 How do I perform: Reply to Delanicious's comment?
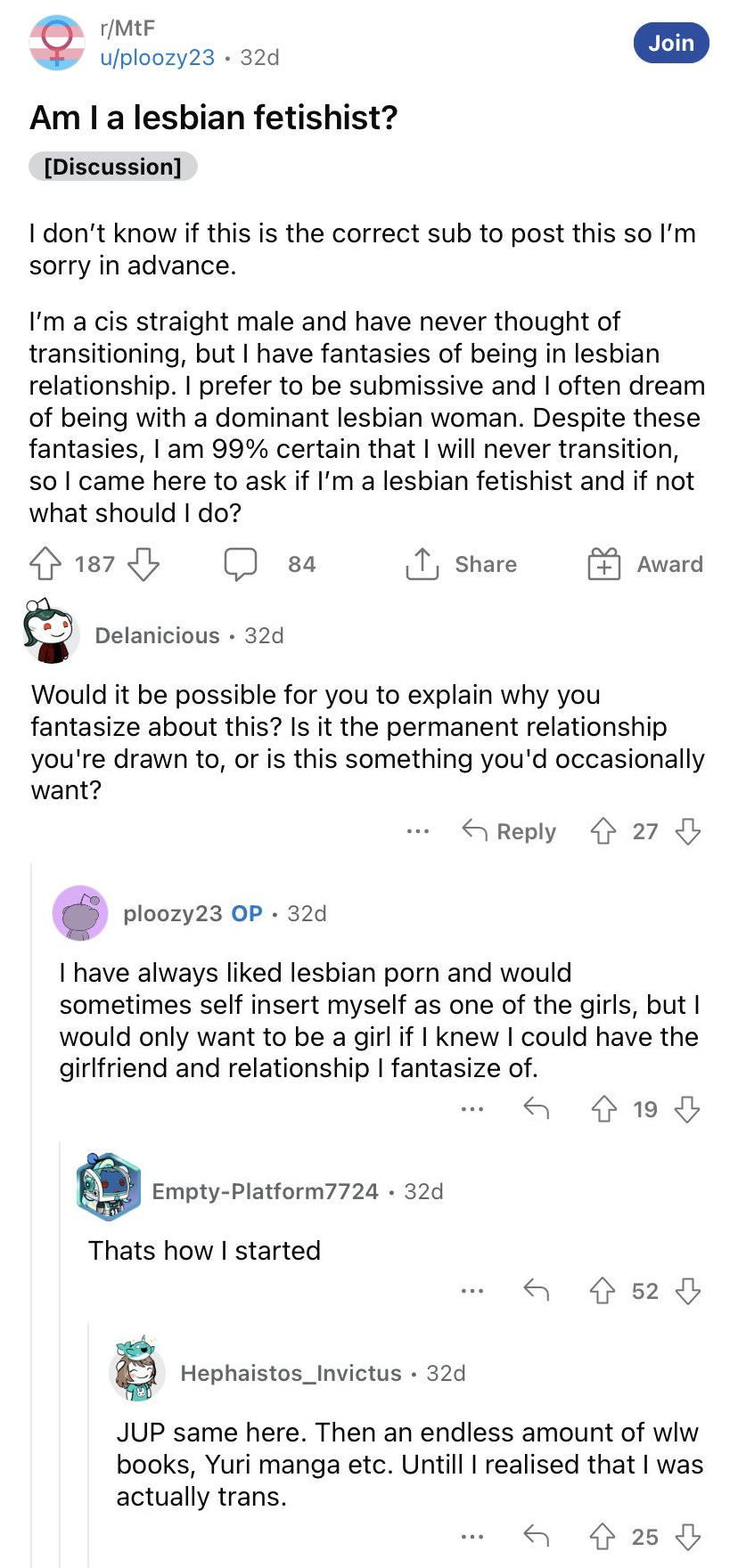coord(509,831)
